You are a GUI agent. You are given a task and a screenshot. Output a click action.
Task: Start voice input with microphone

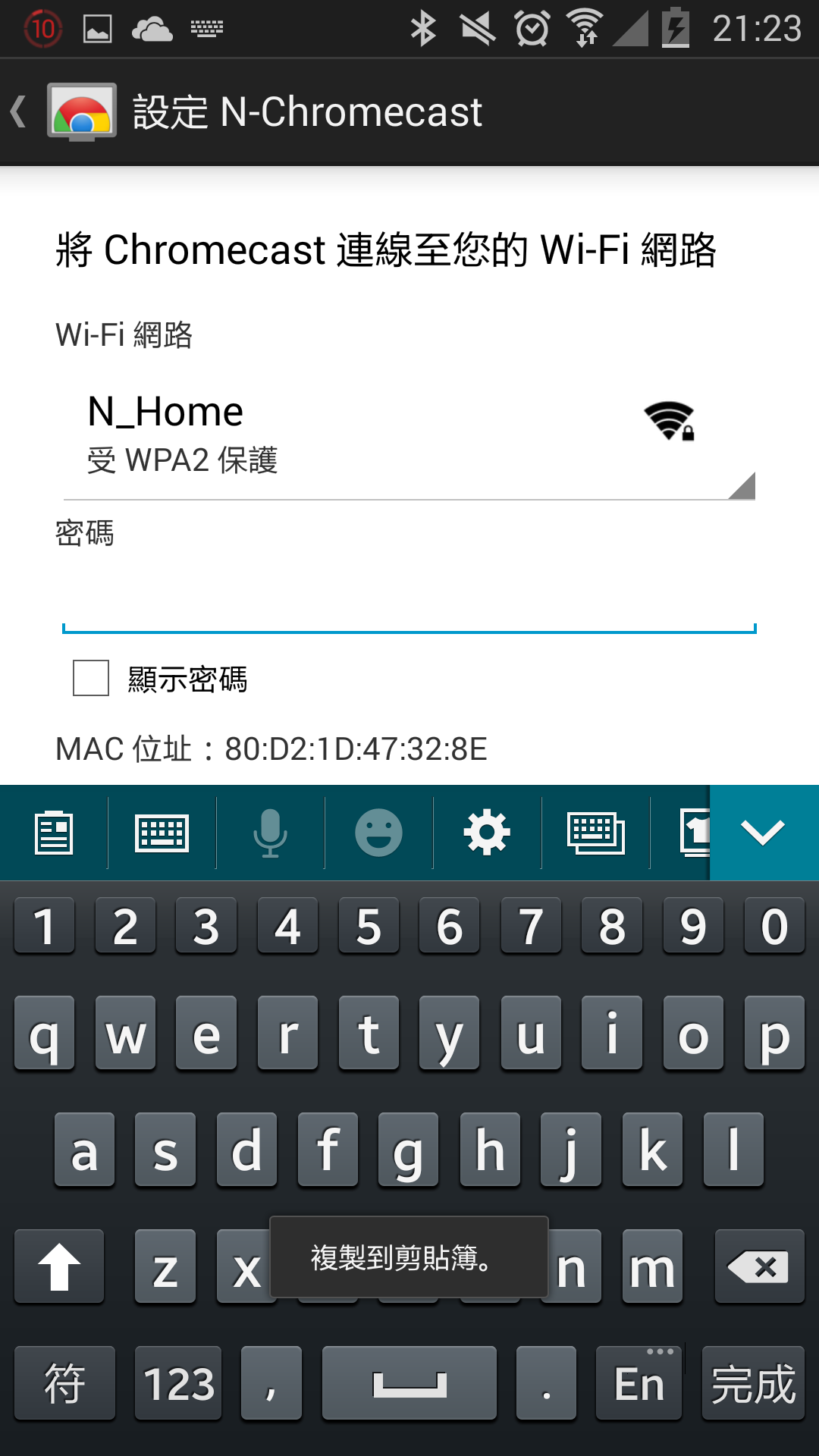point(270,833)
